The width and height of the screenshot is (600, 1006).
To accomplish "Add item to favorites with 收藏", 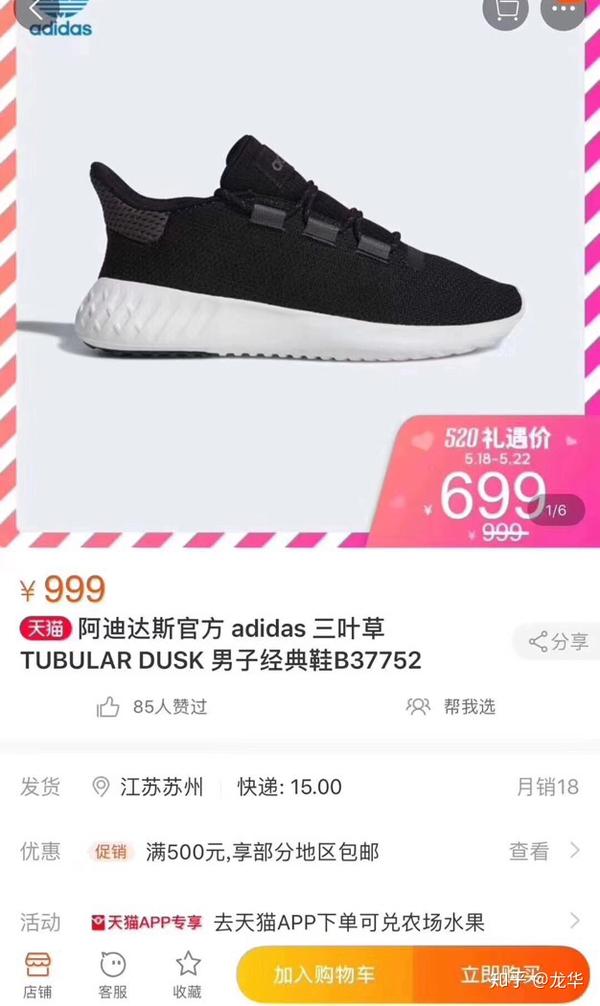I will click(187, 974).
